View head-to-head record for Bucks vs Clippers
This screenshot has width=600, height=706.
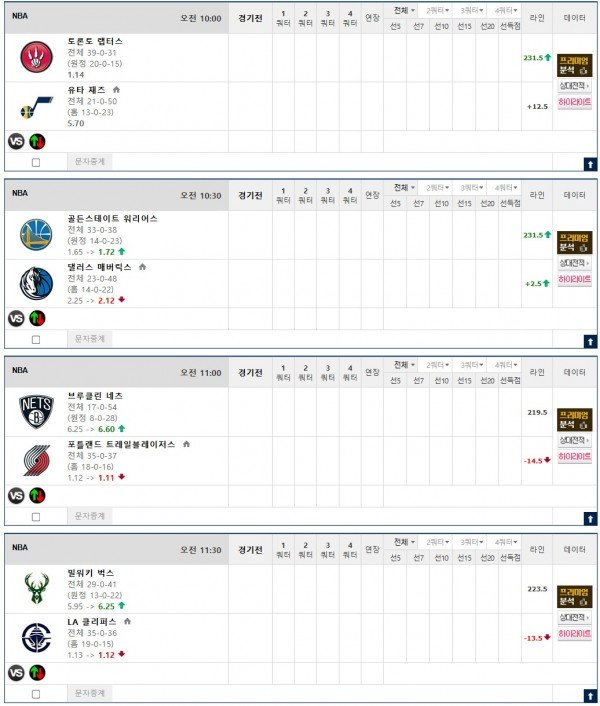(574, 619)
